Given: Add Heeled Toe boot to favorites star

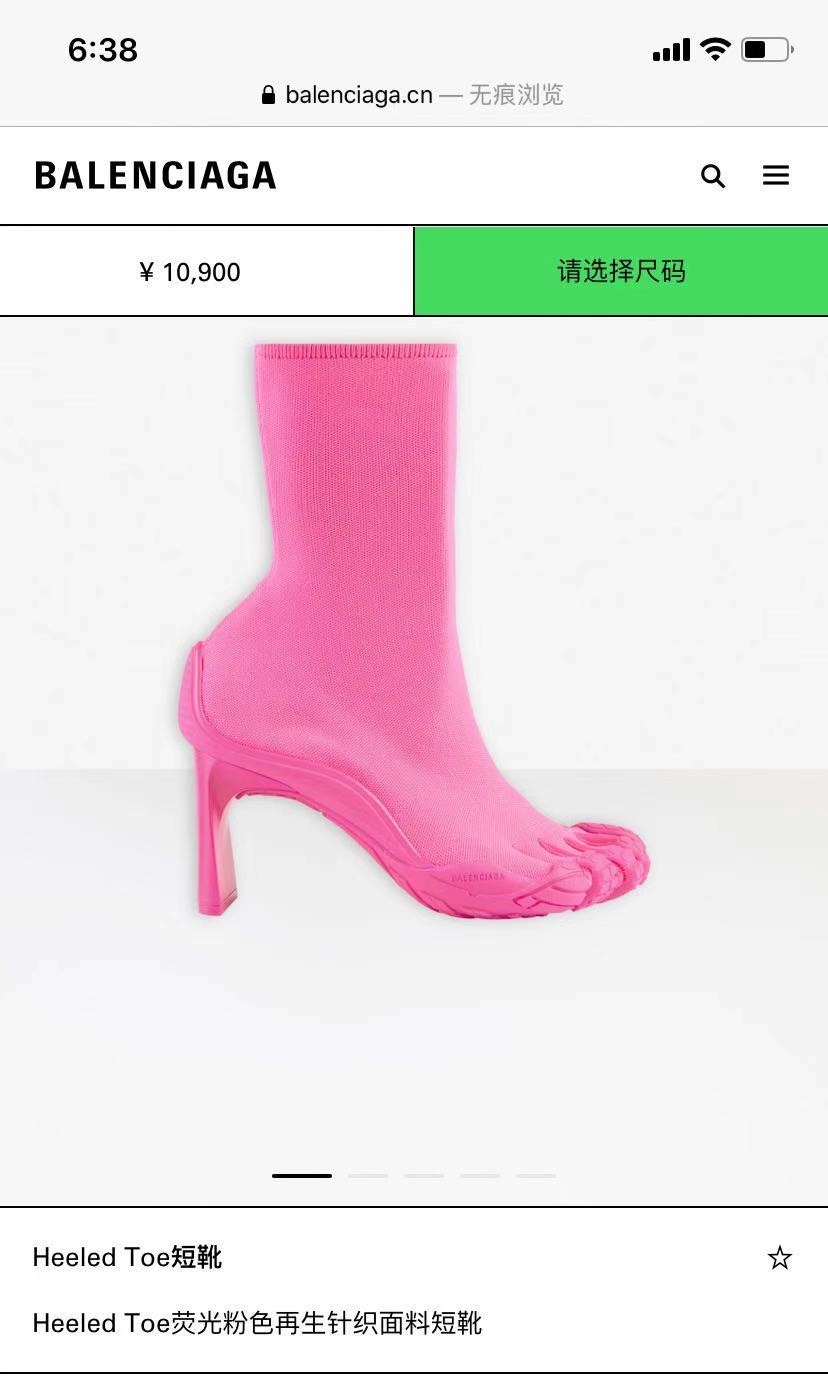Looking at the screenshot, I should coord(779,1258).
